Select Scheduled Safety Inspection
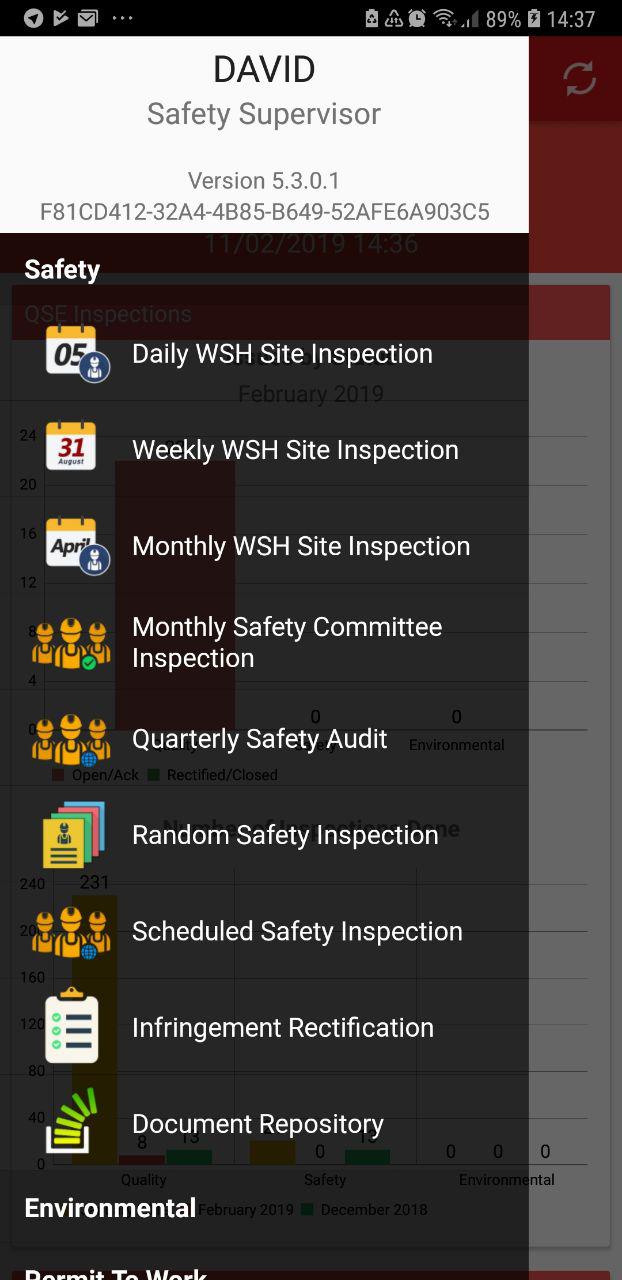The image size is (622, 1280). coord(264,931)
